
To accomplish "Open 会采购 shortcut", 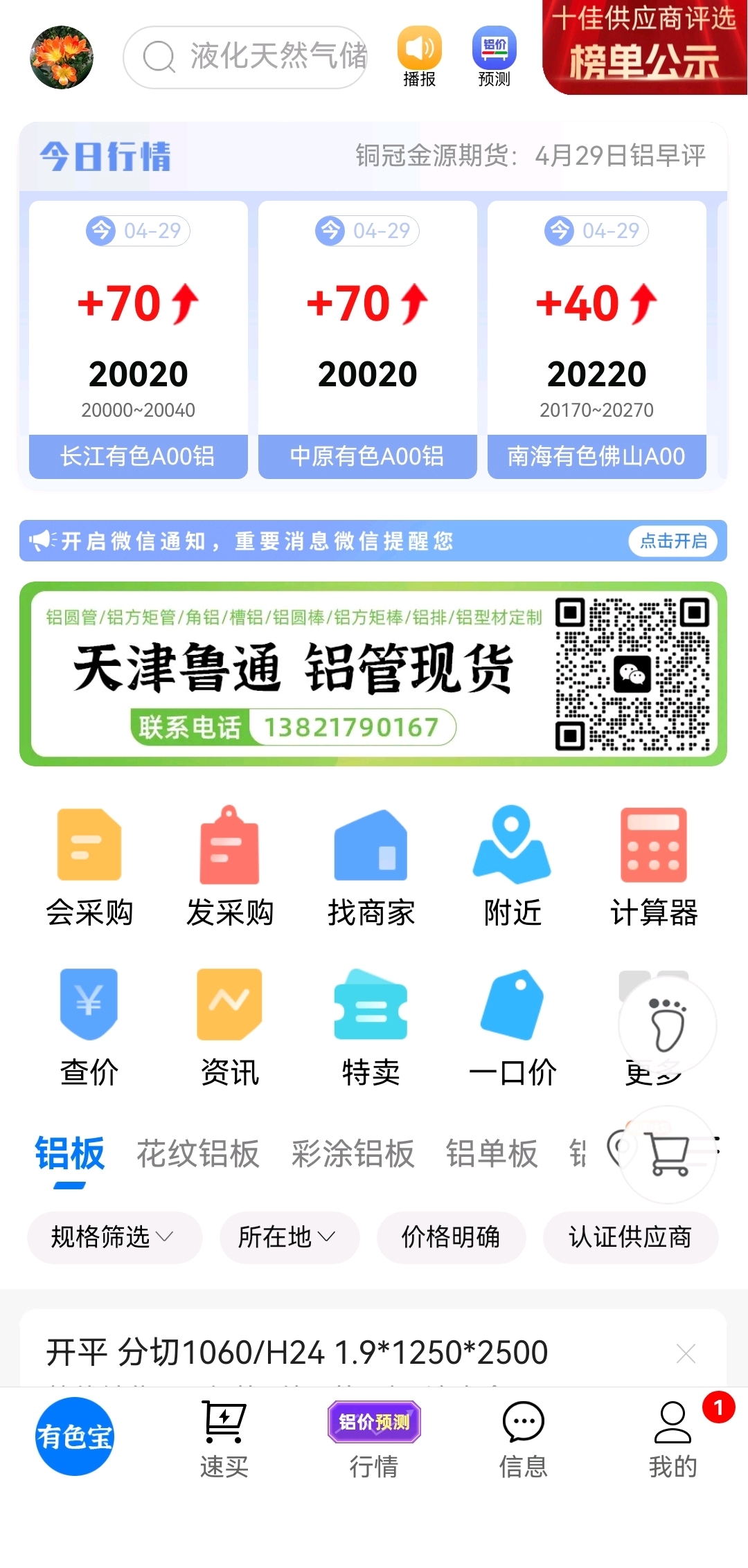I will 89,867.
